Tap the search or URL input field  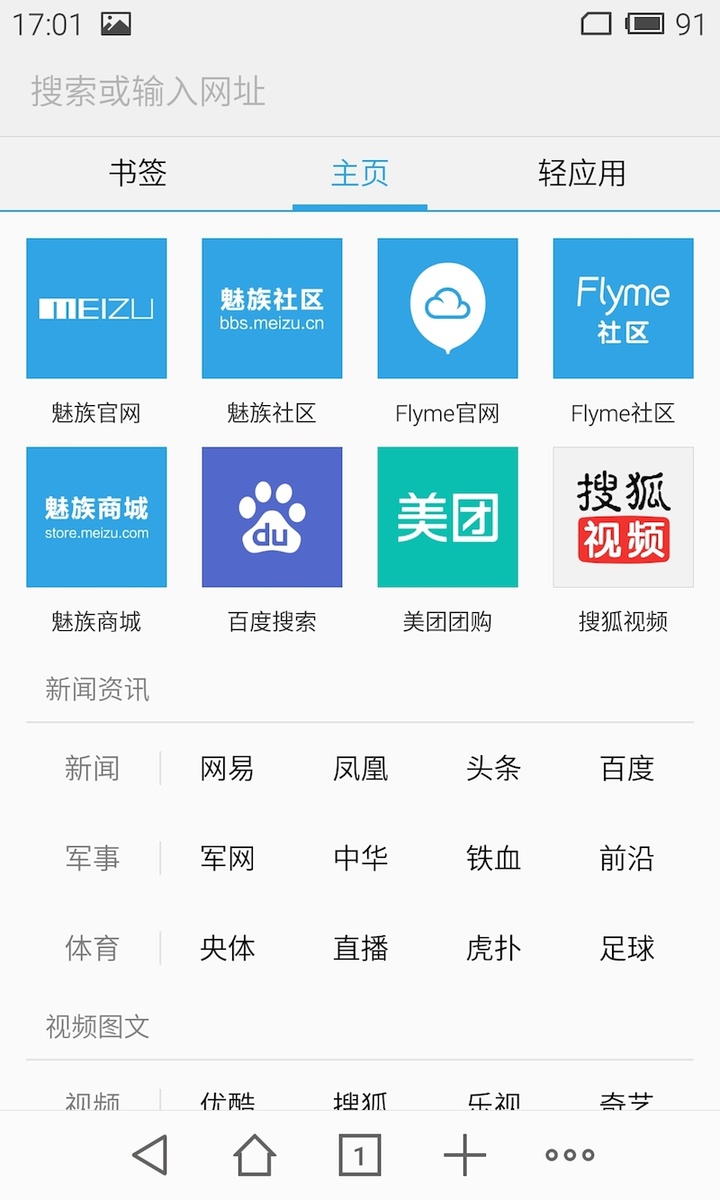click(x=360, y=92)
